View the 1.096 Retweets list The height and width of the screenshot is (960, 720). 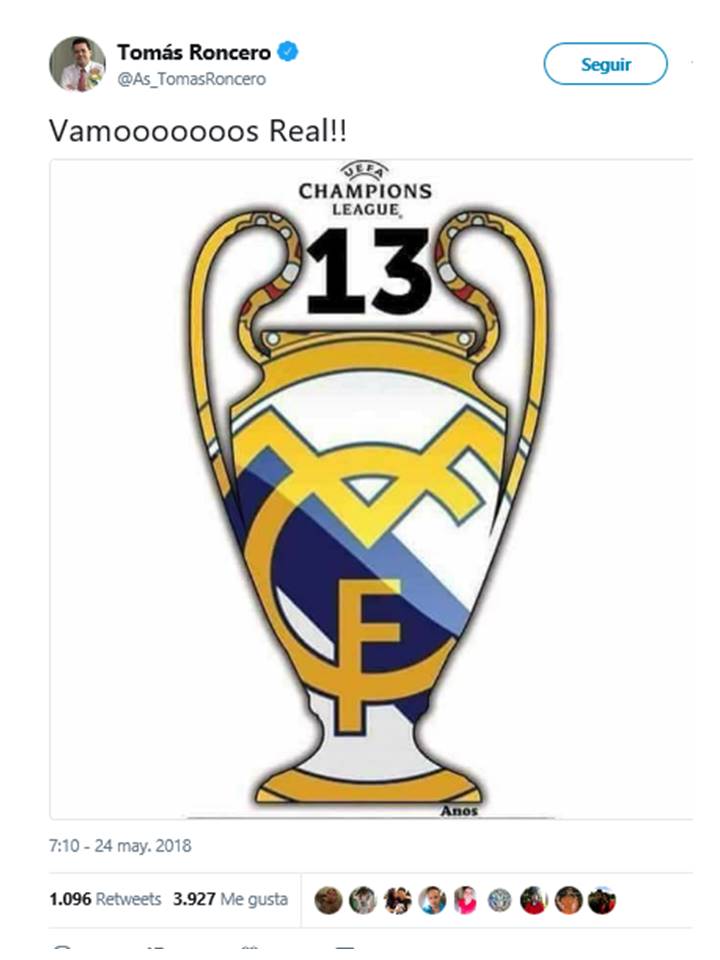tap(105, 899)
